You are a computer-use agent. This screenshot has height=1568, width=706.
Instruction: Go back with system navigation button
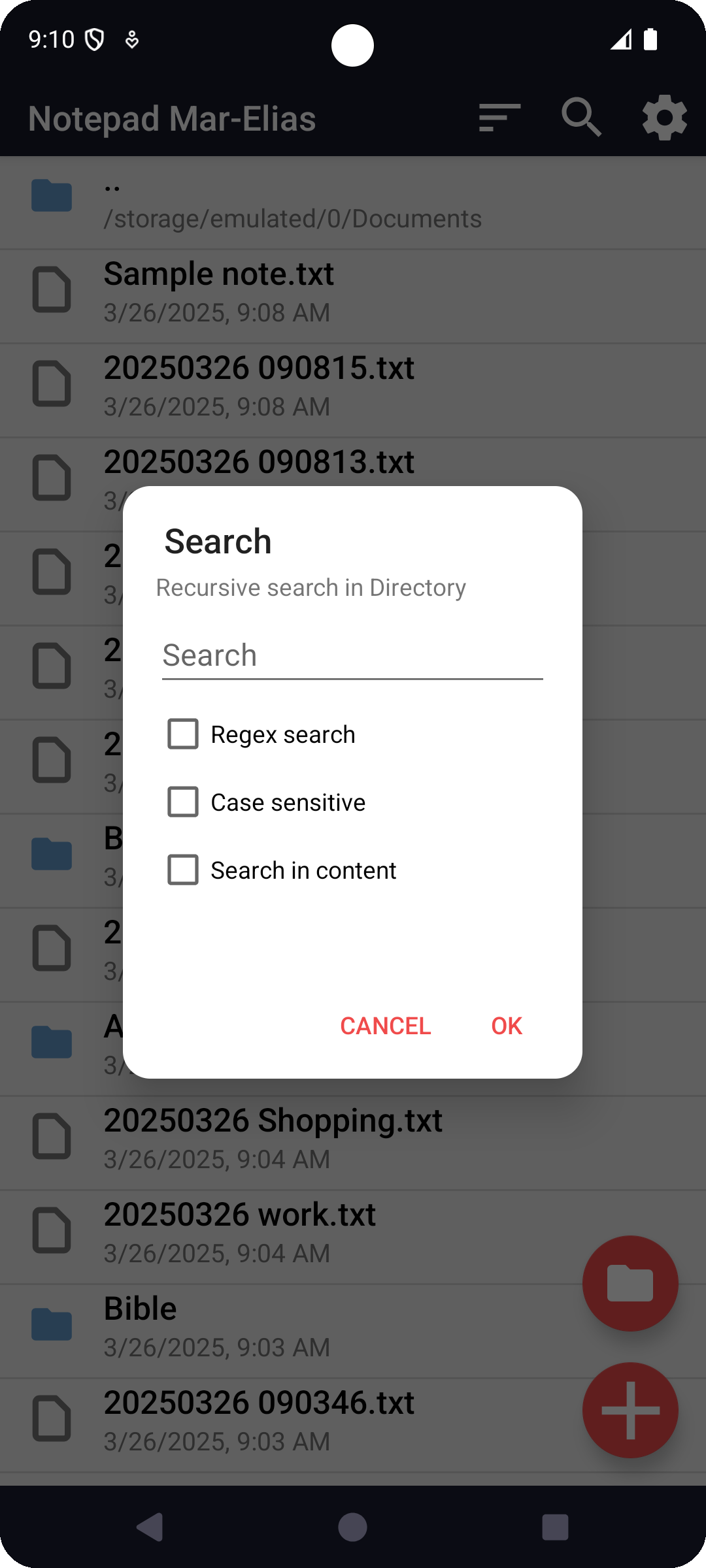pos(150,1527)
